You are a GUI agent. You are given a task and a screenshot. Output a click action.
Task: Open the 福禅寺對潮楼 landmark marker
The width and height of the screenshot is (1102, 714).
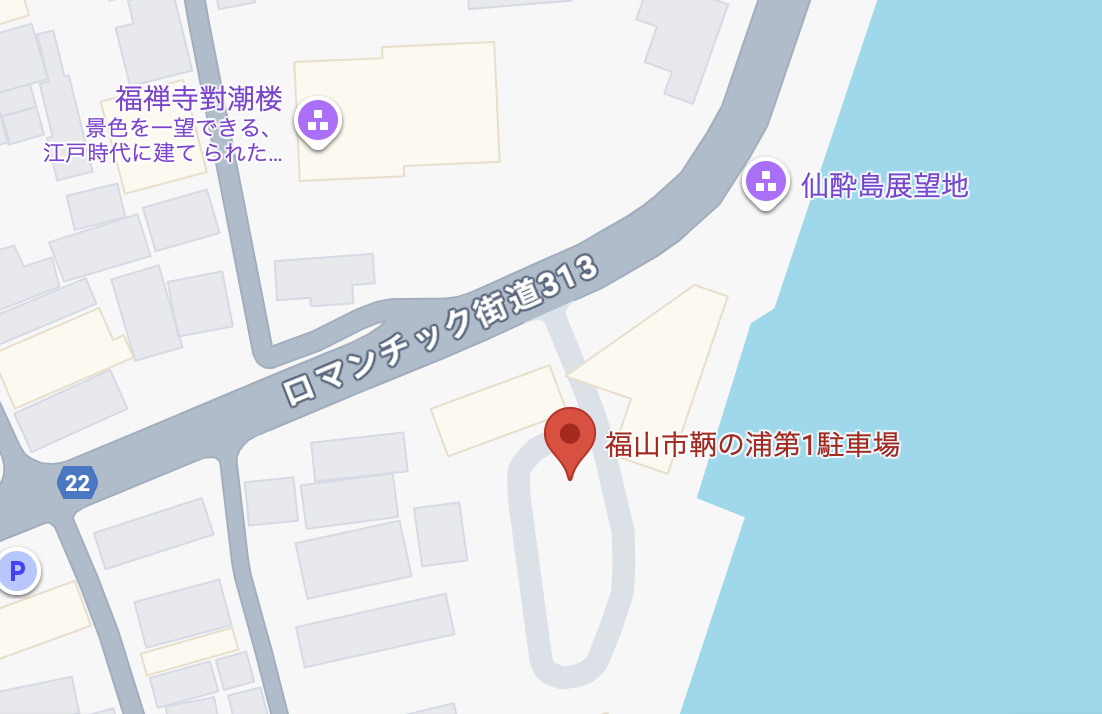click(x=318, y=122)
